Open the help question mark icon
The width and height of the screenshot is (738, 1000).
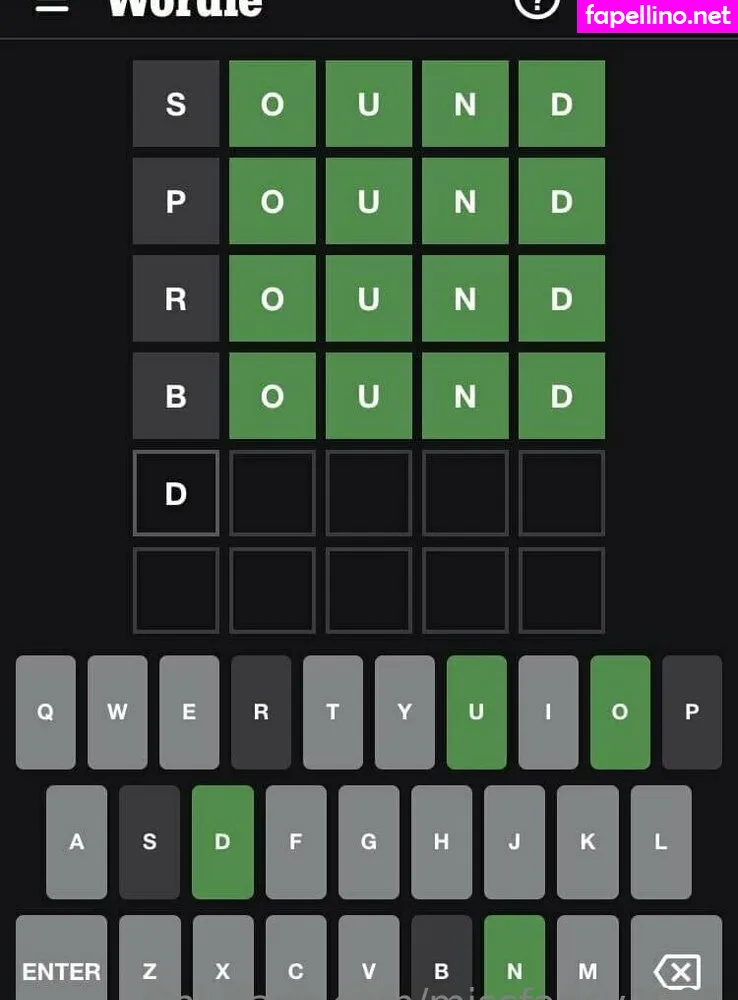pos(537,6)
